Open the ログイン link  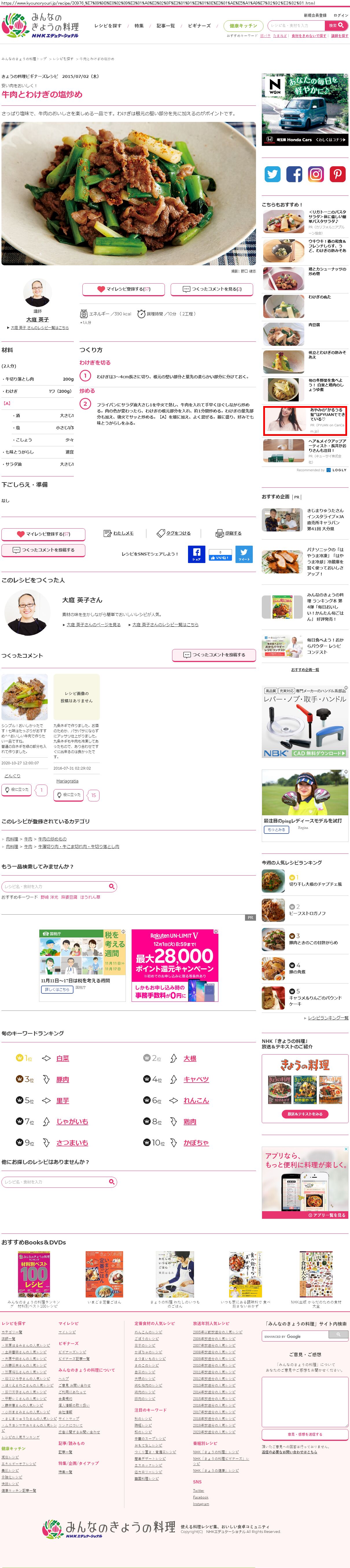pyautogui.click(x=340, y=15)
